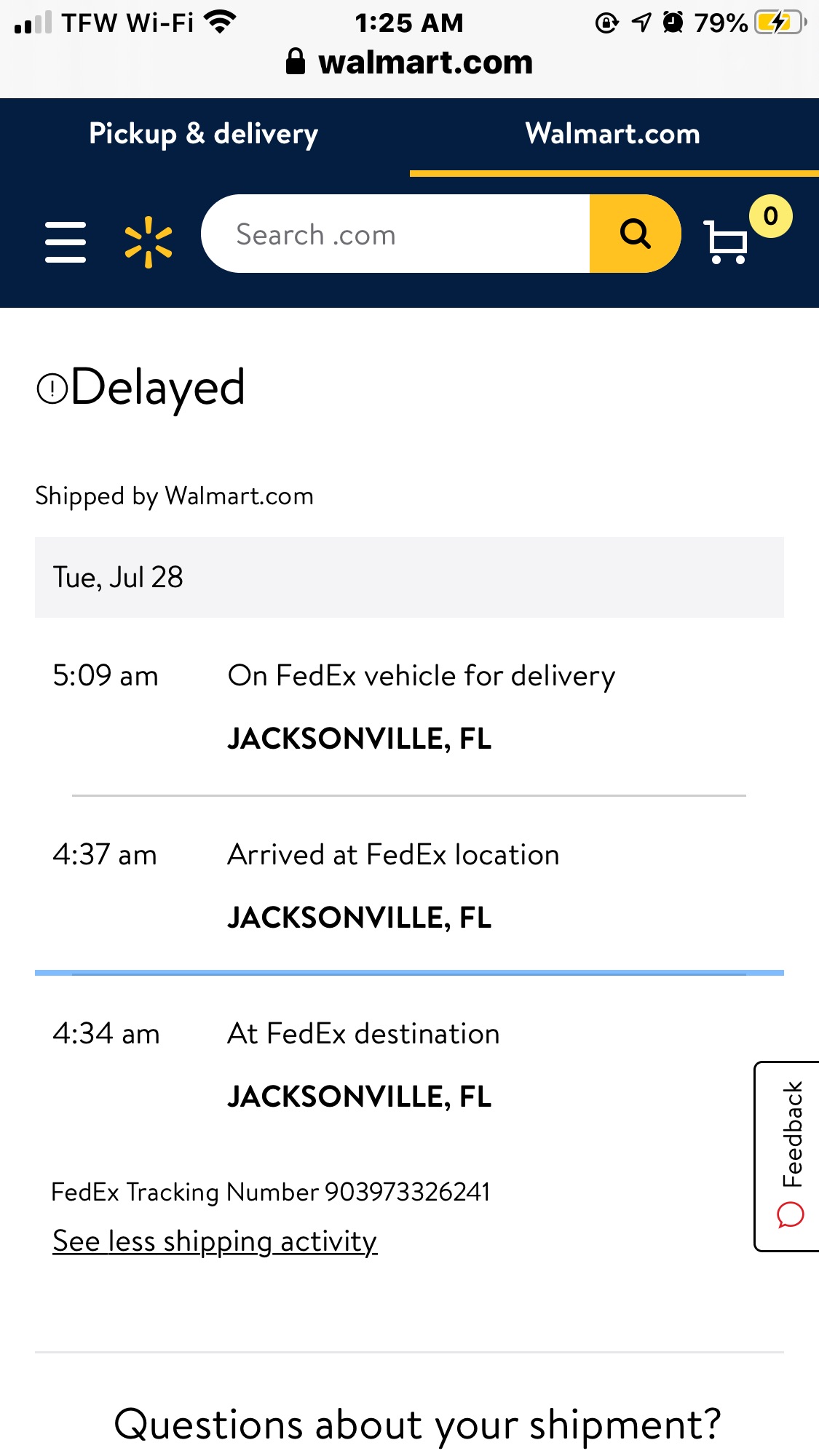The image size is (819, 1456).
Task: Open the shopping cart icon
Action: pos(725,243)
